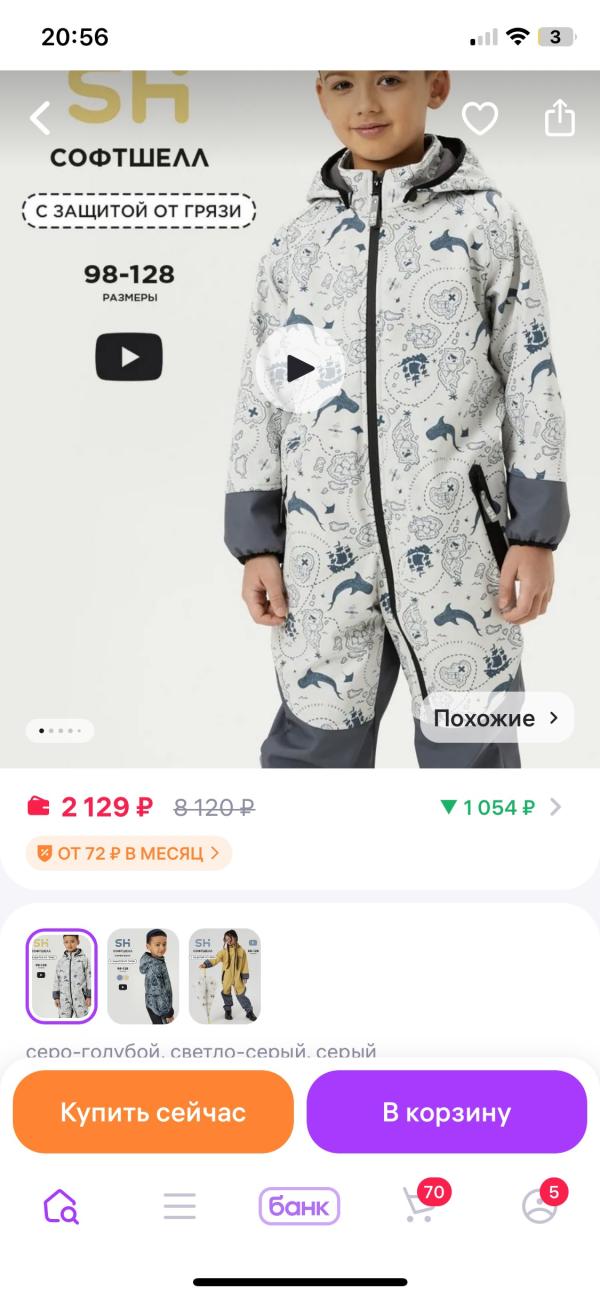Switch to the банк tab
This screenshot has height=1298, width=600.
(x=300, y=1206)
